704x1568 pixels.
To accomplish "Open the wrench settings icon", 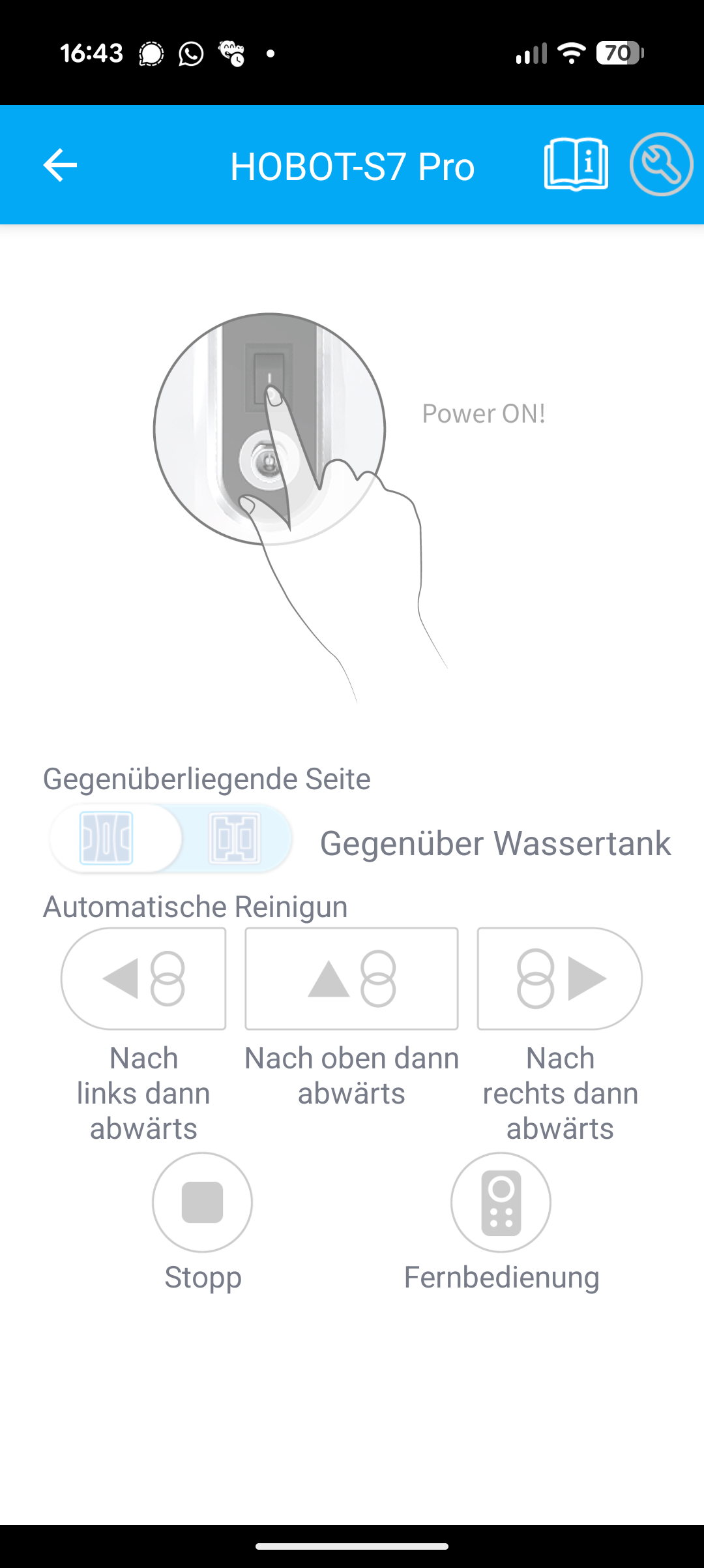I will 661,164.
